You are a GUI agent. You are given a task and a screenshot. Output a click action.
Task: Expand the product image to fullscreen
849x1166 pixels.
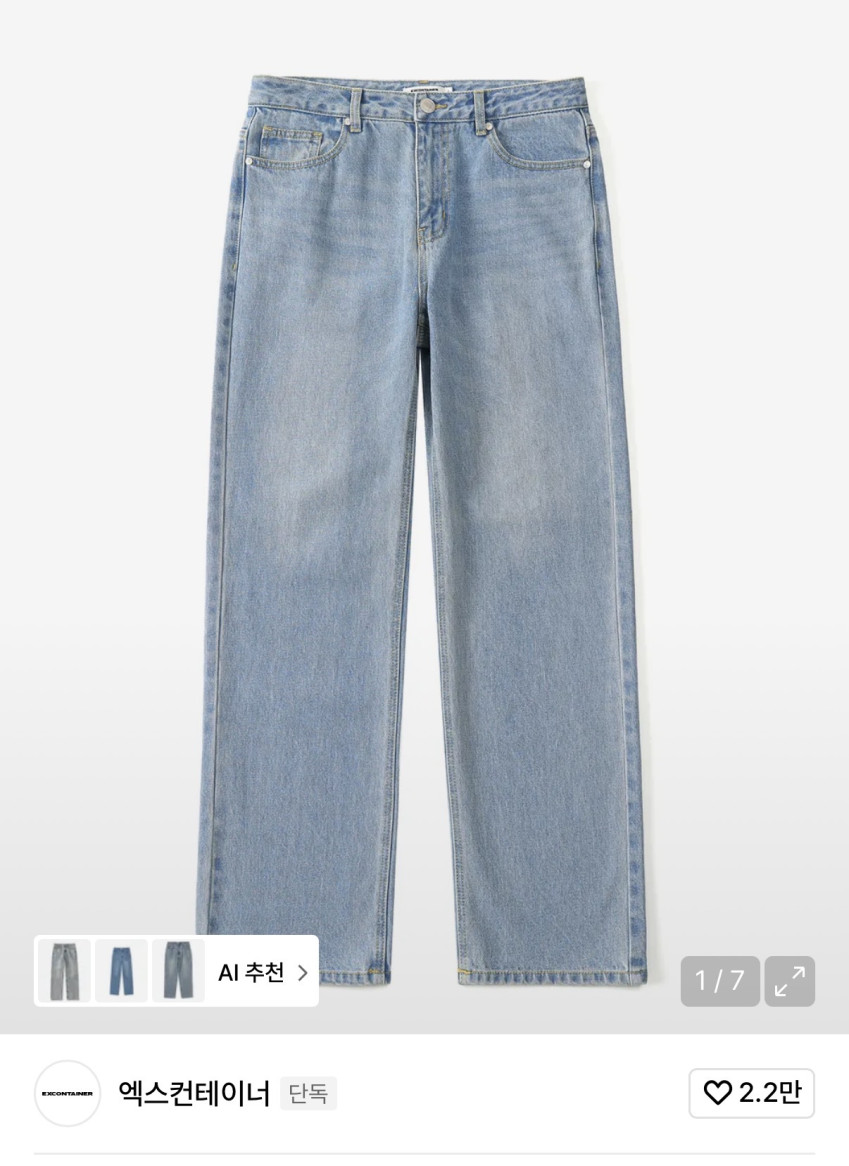tap(790, 981)
